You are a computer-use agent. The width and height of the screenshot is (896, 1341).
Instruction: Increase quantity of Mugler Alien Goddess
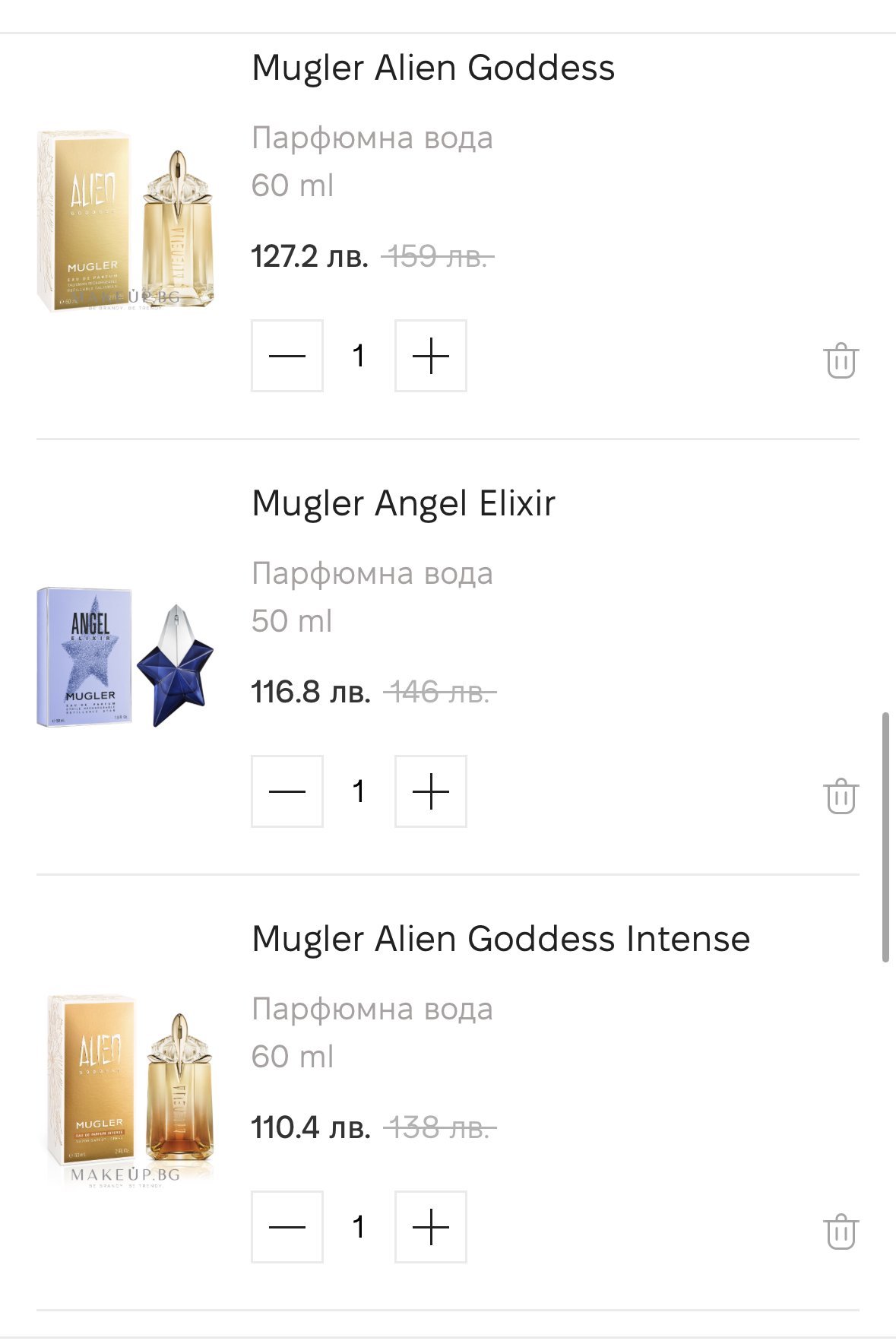tap(430, 356)
